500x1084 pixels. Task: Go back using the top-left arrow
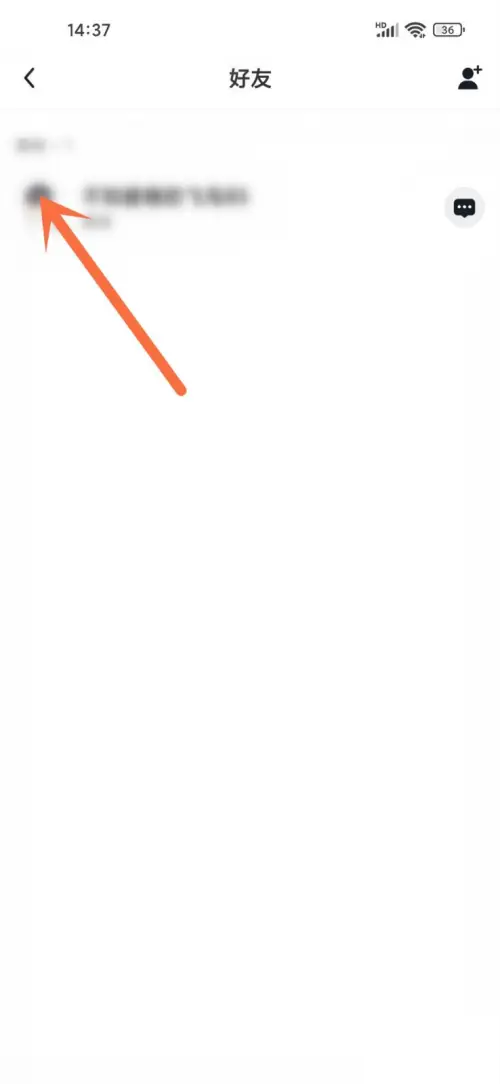[29, 78]
